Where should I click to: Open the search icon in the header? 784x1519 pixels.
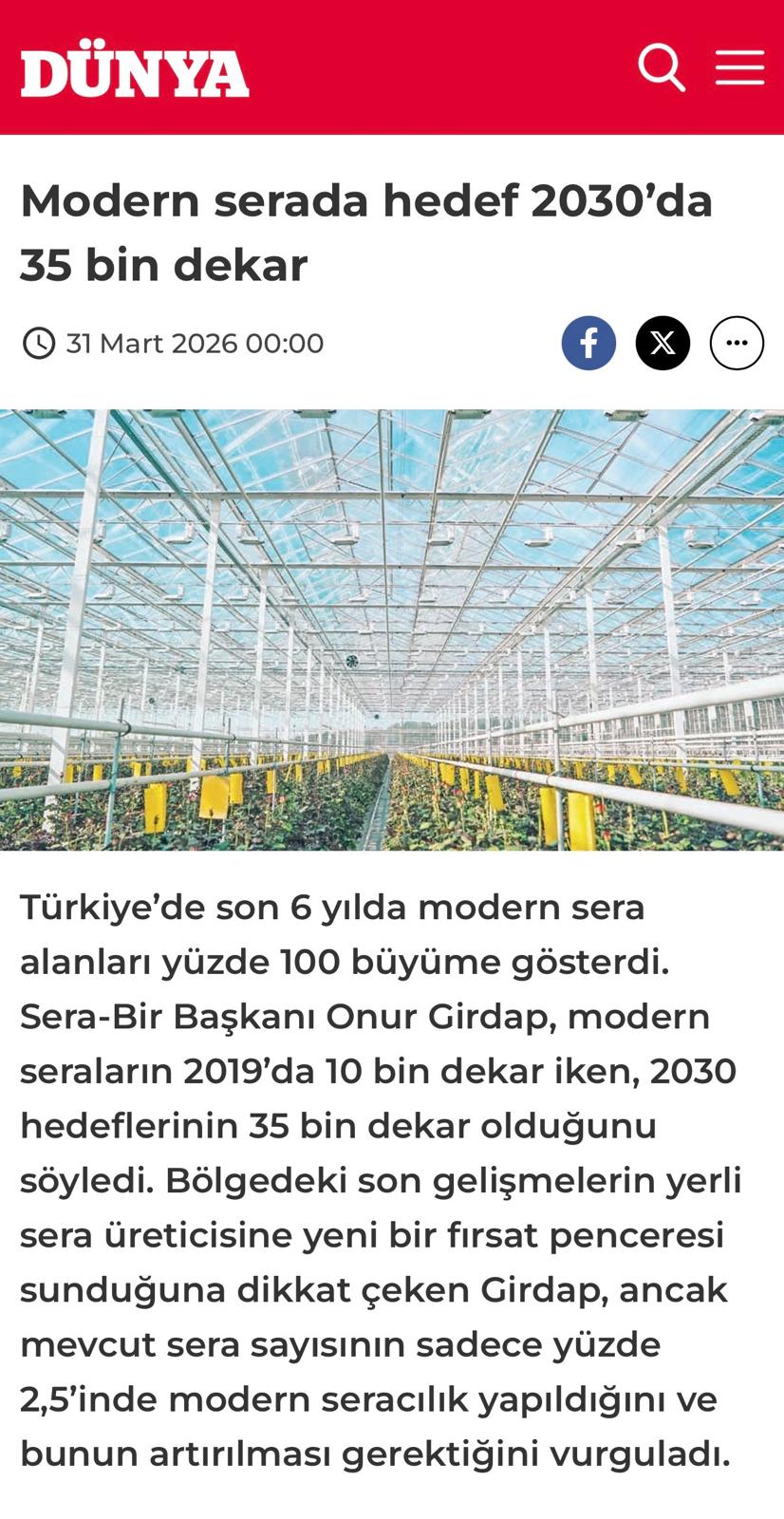point(662,67)
